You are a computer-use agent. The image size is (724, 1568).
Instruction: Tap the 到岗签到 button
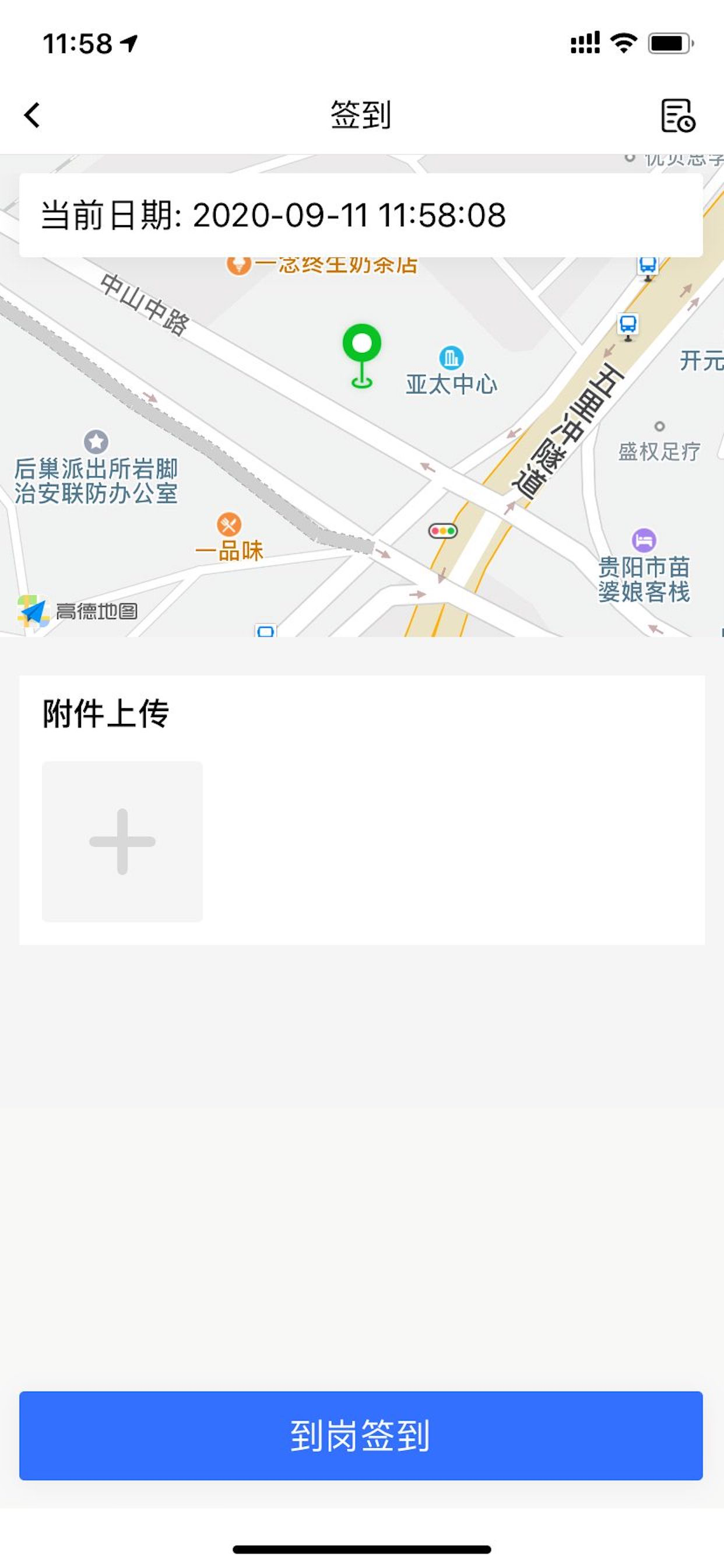pos(361,1436)
